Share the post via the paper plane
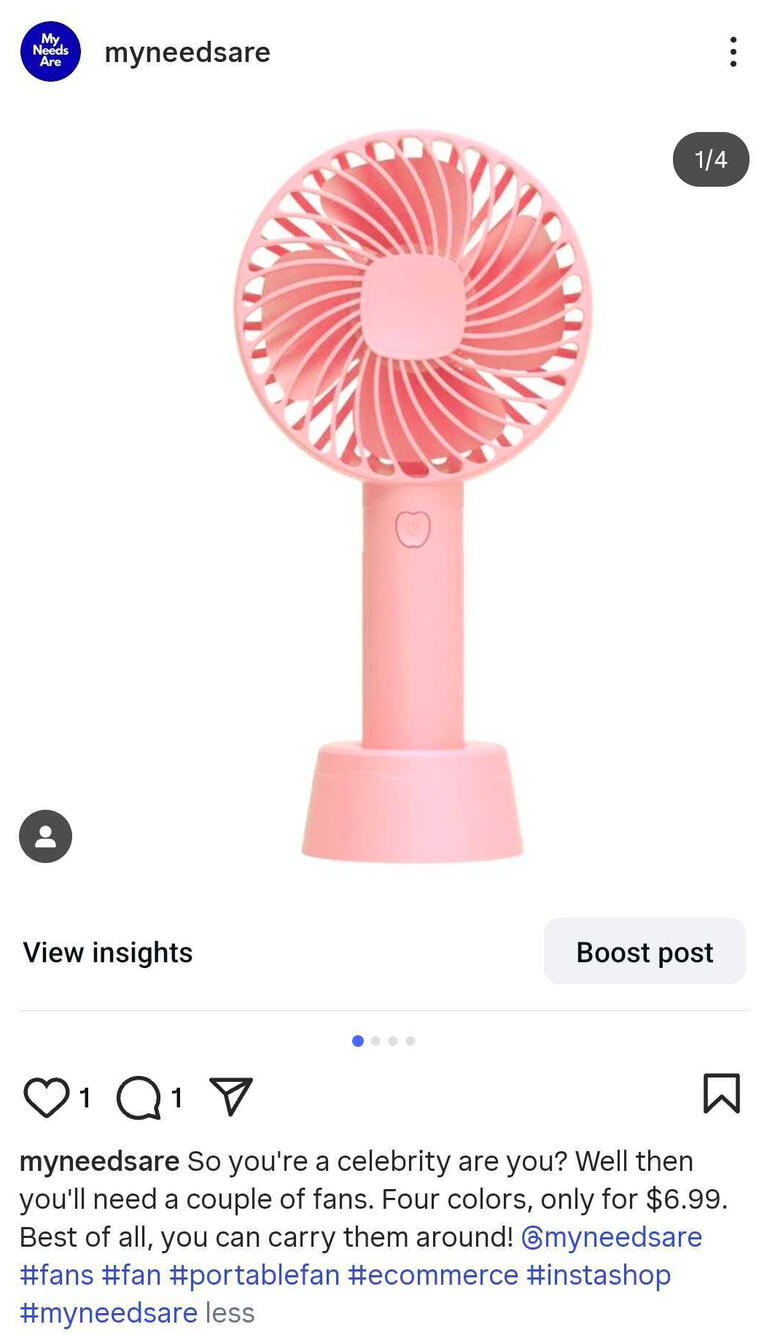This screenshot has height=1335, width=767. pyautogui.click(x=230, y=1096)
